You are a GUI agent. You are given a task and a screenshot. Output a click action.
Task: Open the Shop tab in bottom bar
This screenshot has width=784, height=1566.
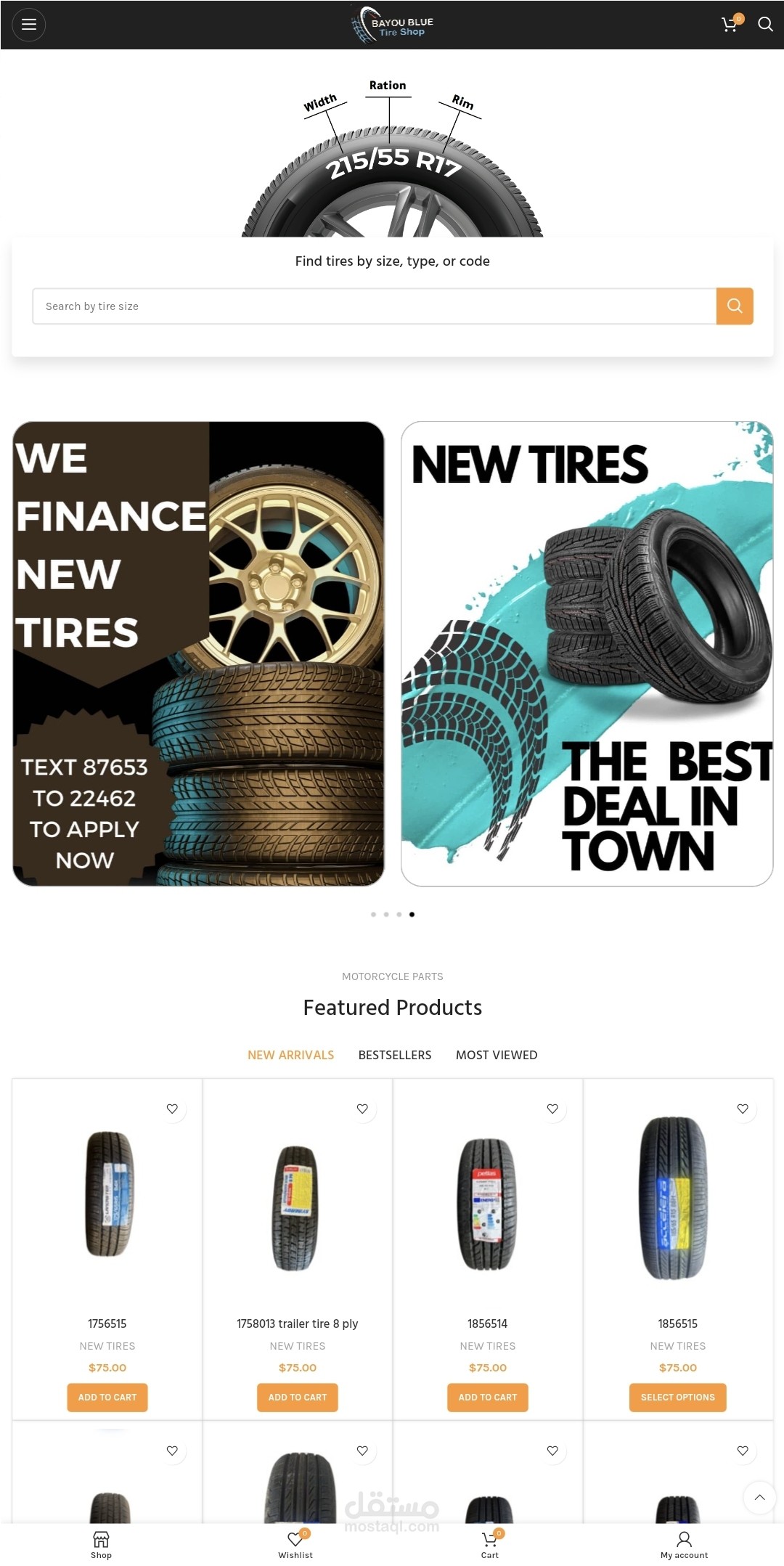101,1544
